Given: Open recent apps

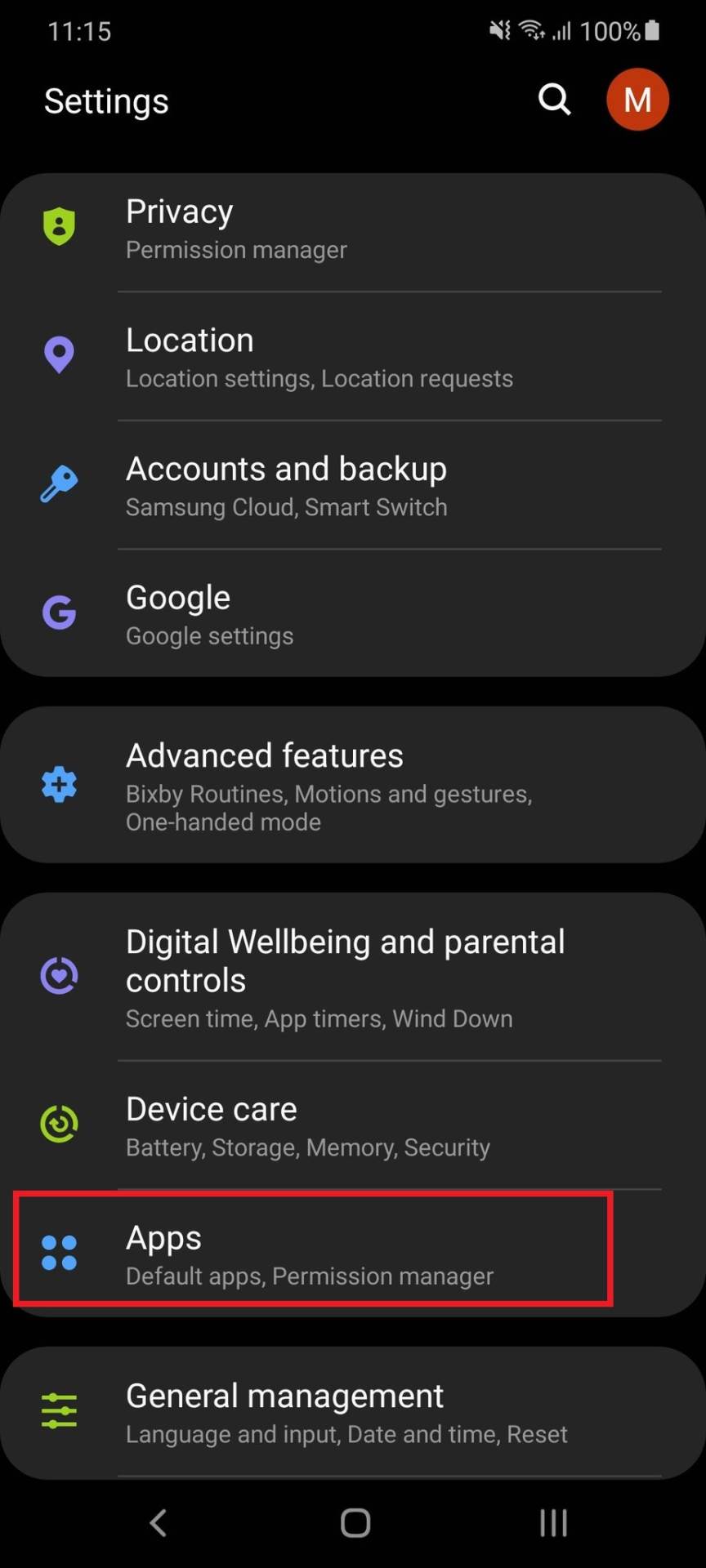Looking at the screenshot, I should pyautogui.click(x=553, y=1522).
